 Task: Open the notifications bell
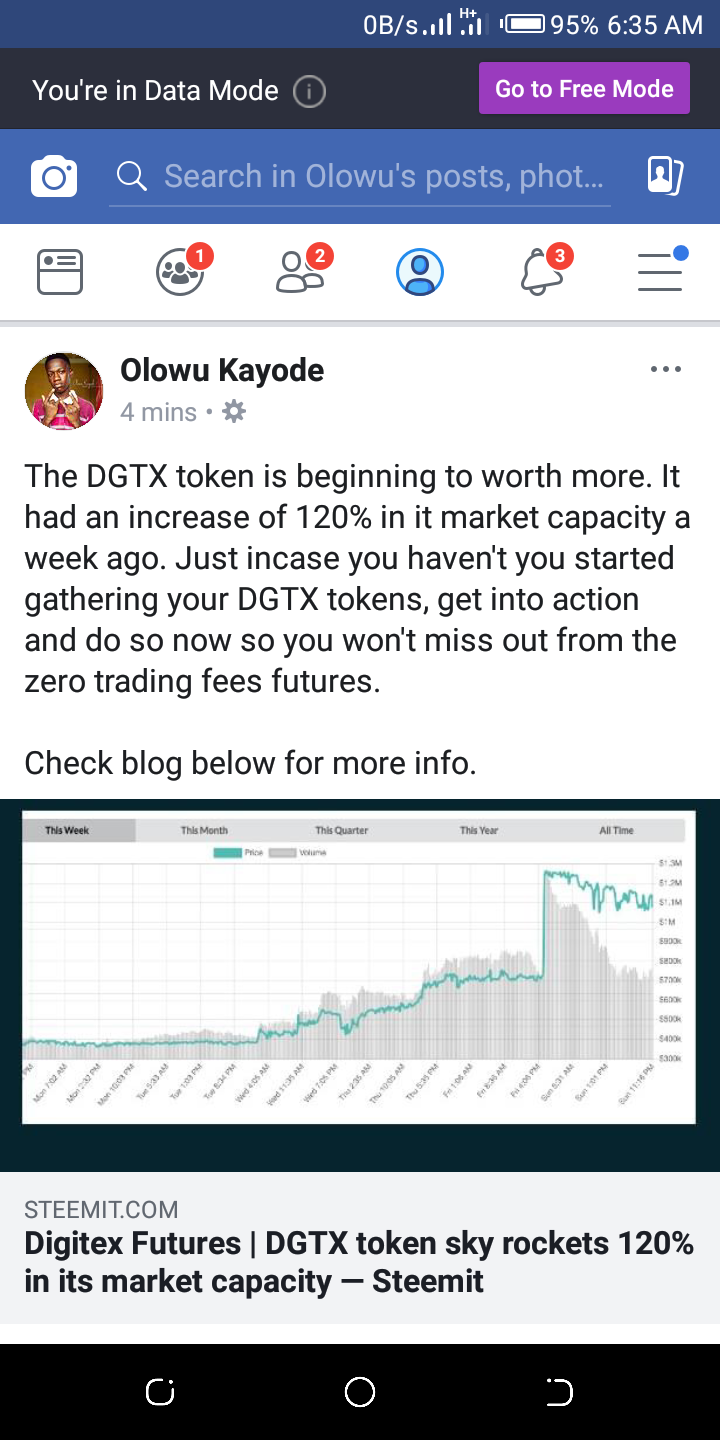click(542, 271)
